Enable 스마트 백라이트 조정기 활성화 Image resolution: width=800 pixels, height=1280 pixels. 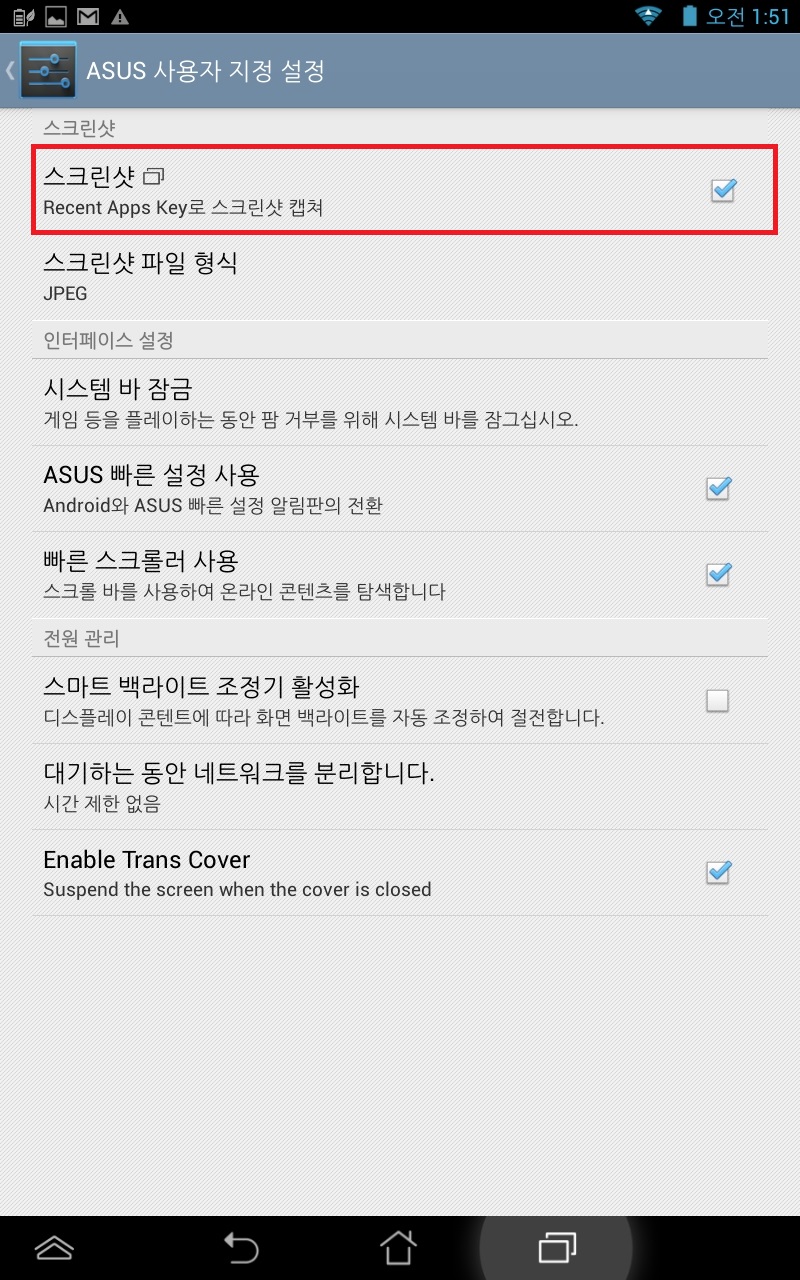(717, 701)
